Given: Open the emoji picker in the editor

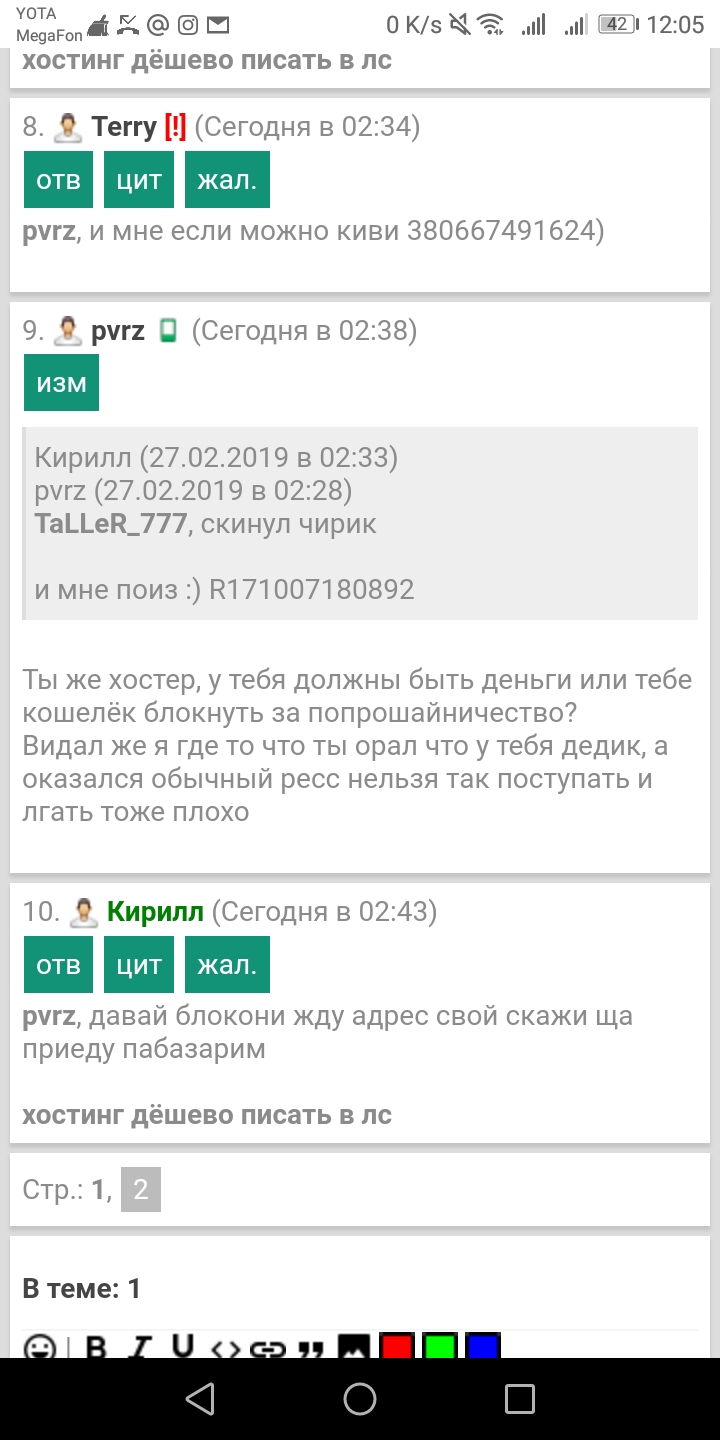Looking at the screenshot, I should point(40,1346).
